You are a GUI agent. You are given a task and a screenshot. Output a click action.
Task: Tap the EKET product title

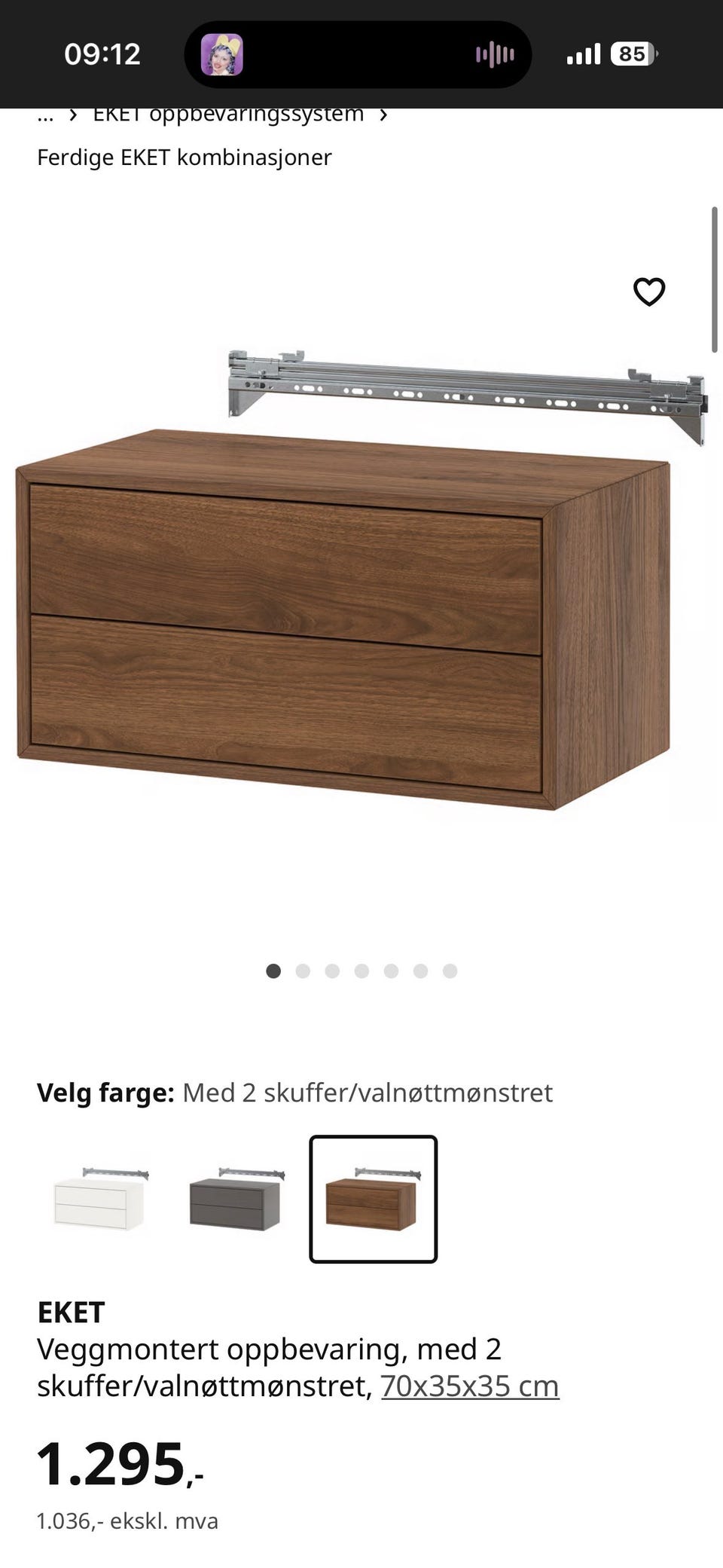pyautogui.click(x=71, y=1312)
